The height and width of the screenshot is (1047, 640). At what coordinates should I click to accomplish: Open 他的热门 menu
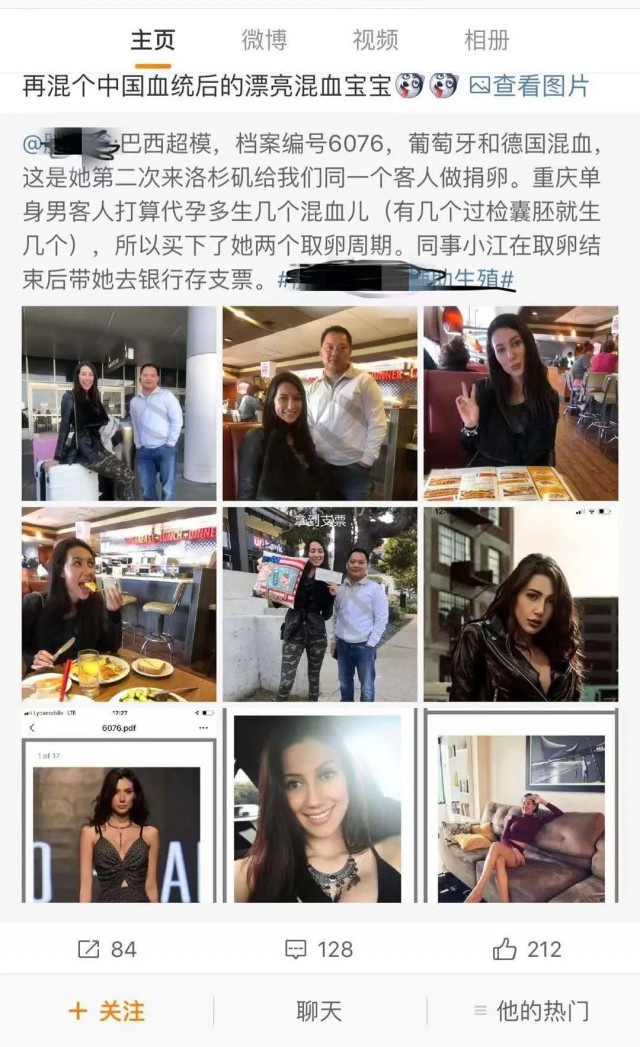coord(531,1011)
